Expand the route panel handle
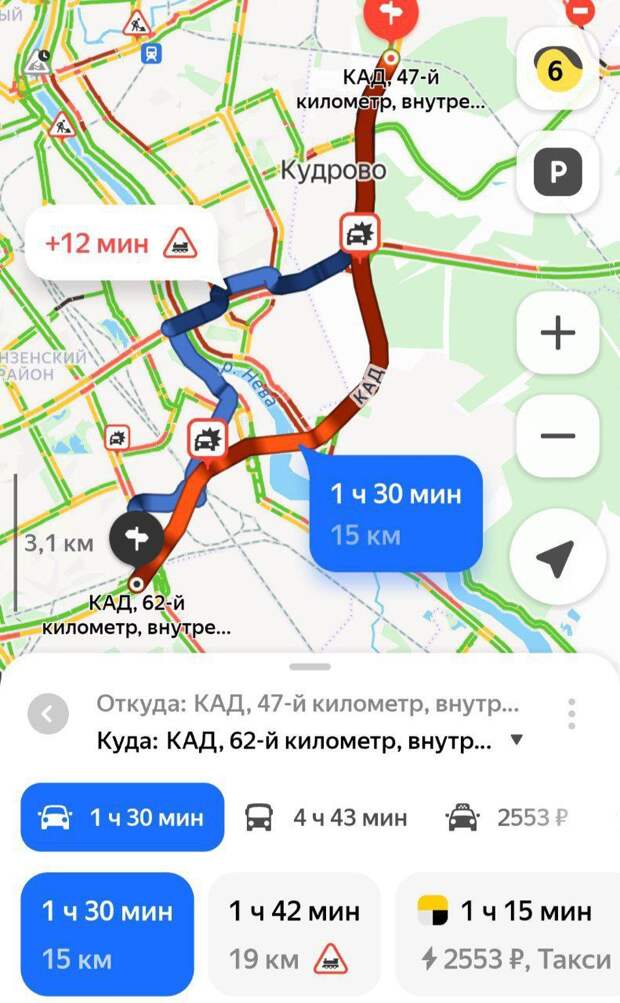Screen dimensions: 620x1003 click(x=313, y=666)
